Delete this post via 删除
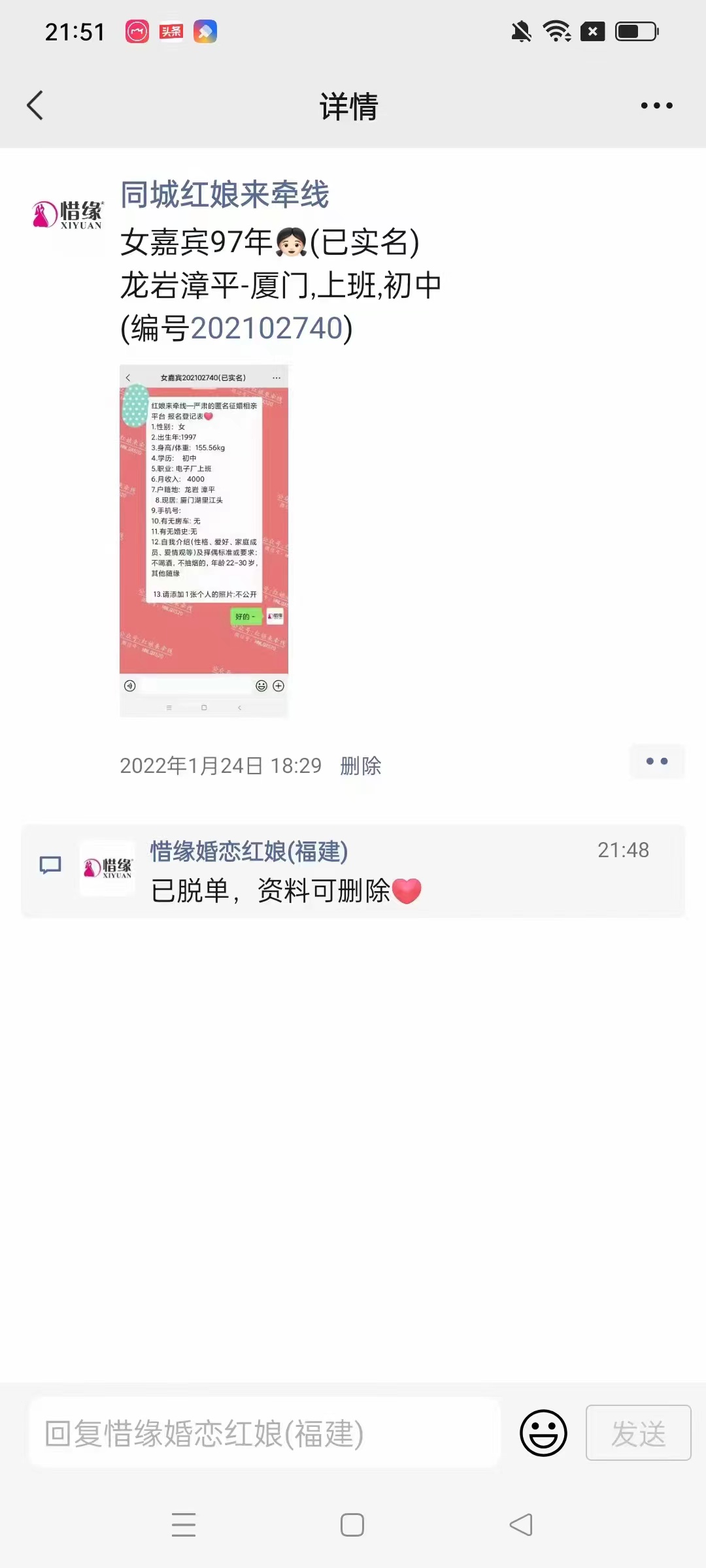 (x=360, y=766)
